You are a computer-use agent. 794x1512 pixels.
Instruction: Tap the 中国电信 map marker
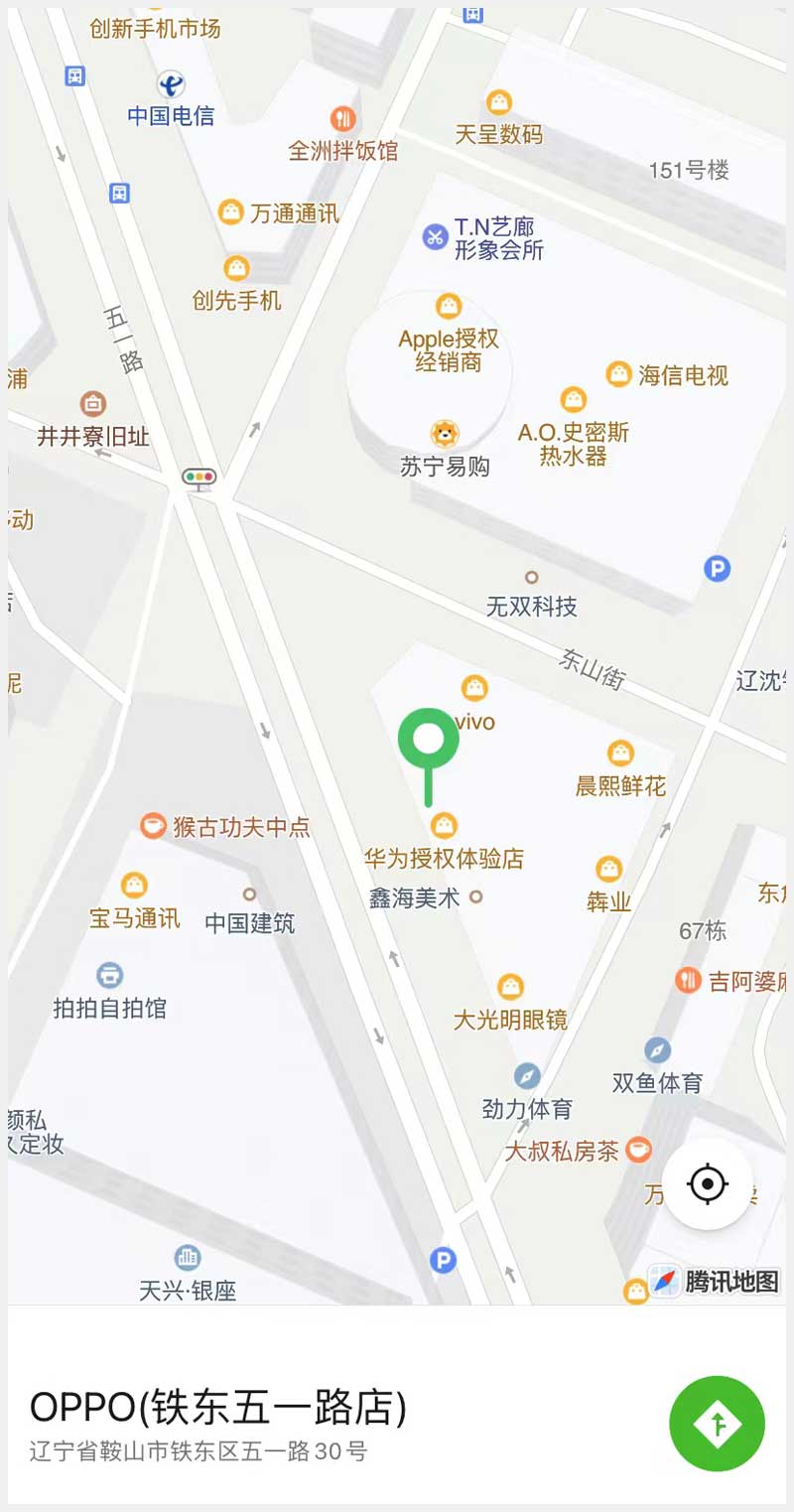click(x=171, y=85)
